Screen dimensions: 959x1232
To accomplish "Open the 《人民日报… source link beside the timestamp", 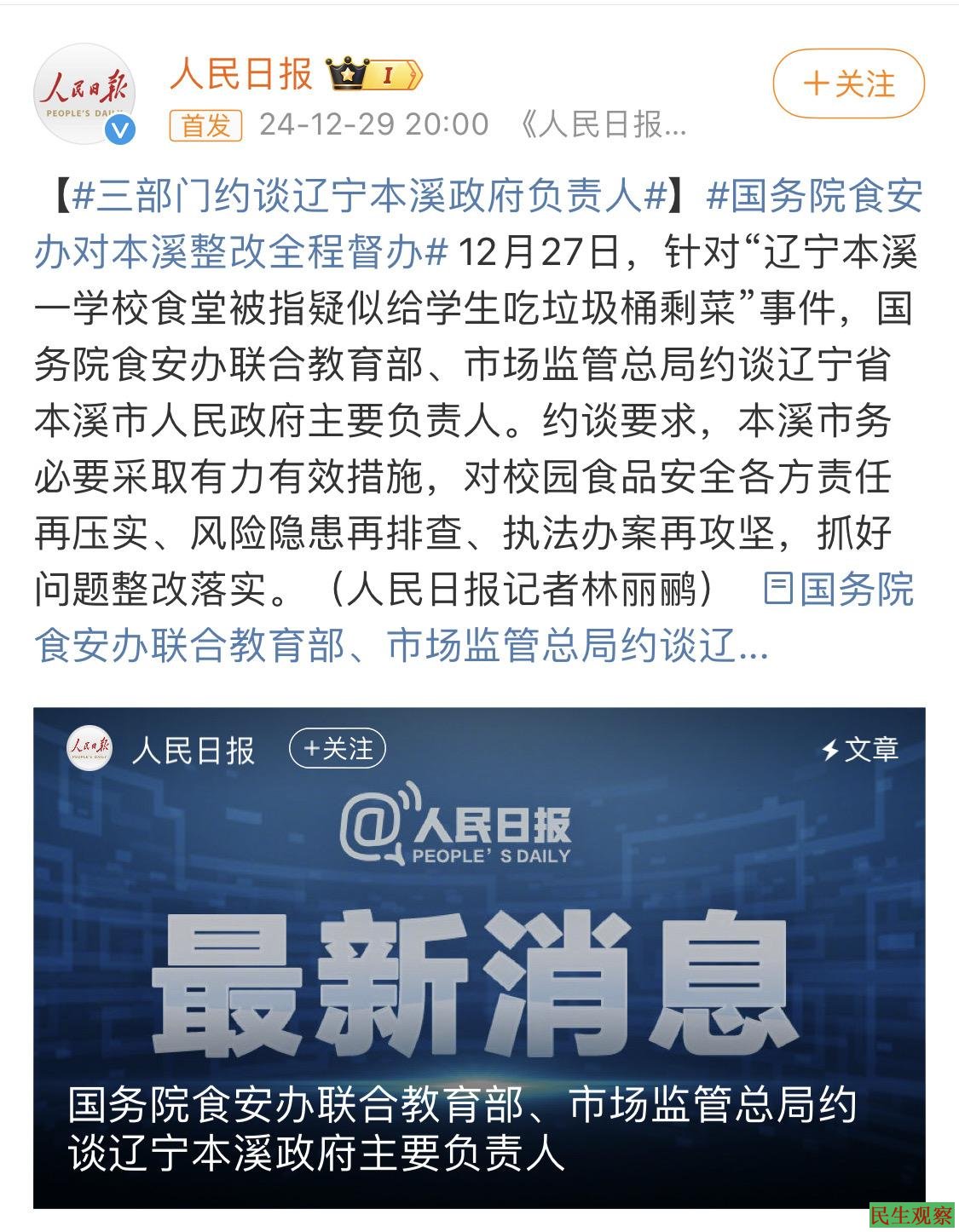I will (603, 125).
